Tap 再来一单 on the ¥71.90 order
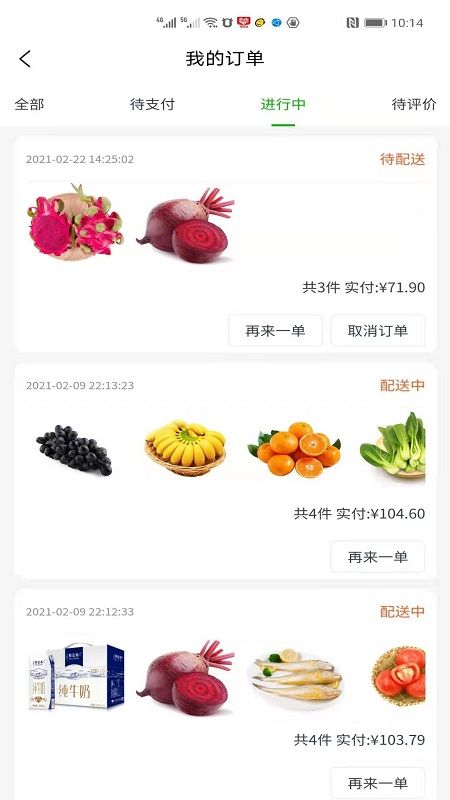 point(276,331)
